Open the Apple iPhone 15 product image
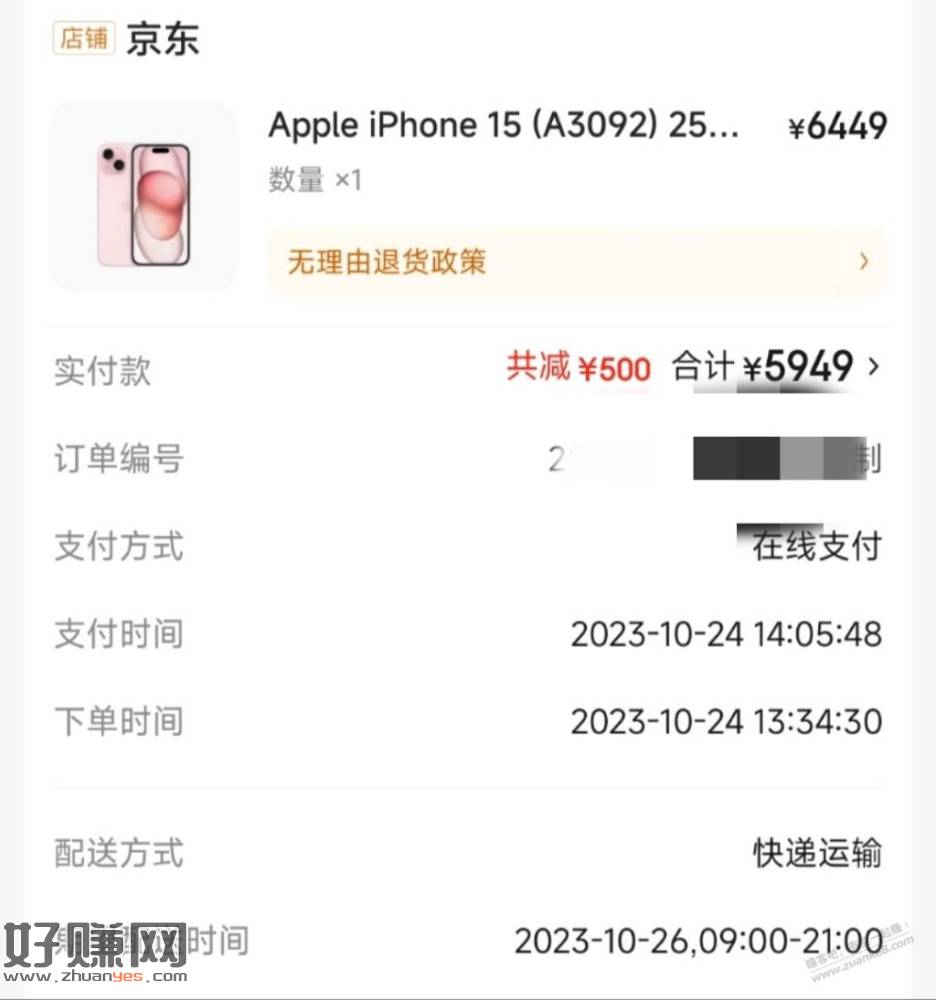Viewport: 936px width, 1000px height. click(x=144, y=196)
